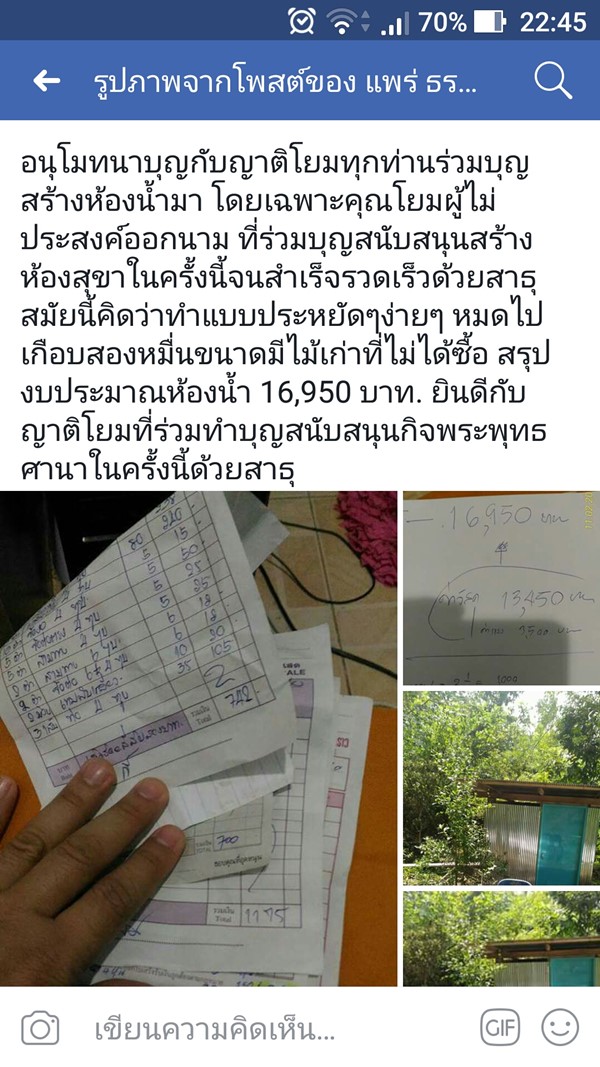Open the camera icon to attach photo
This screenshot has height=1067, width=600.
click(x=40, y=1027)
